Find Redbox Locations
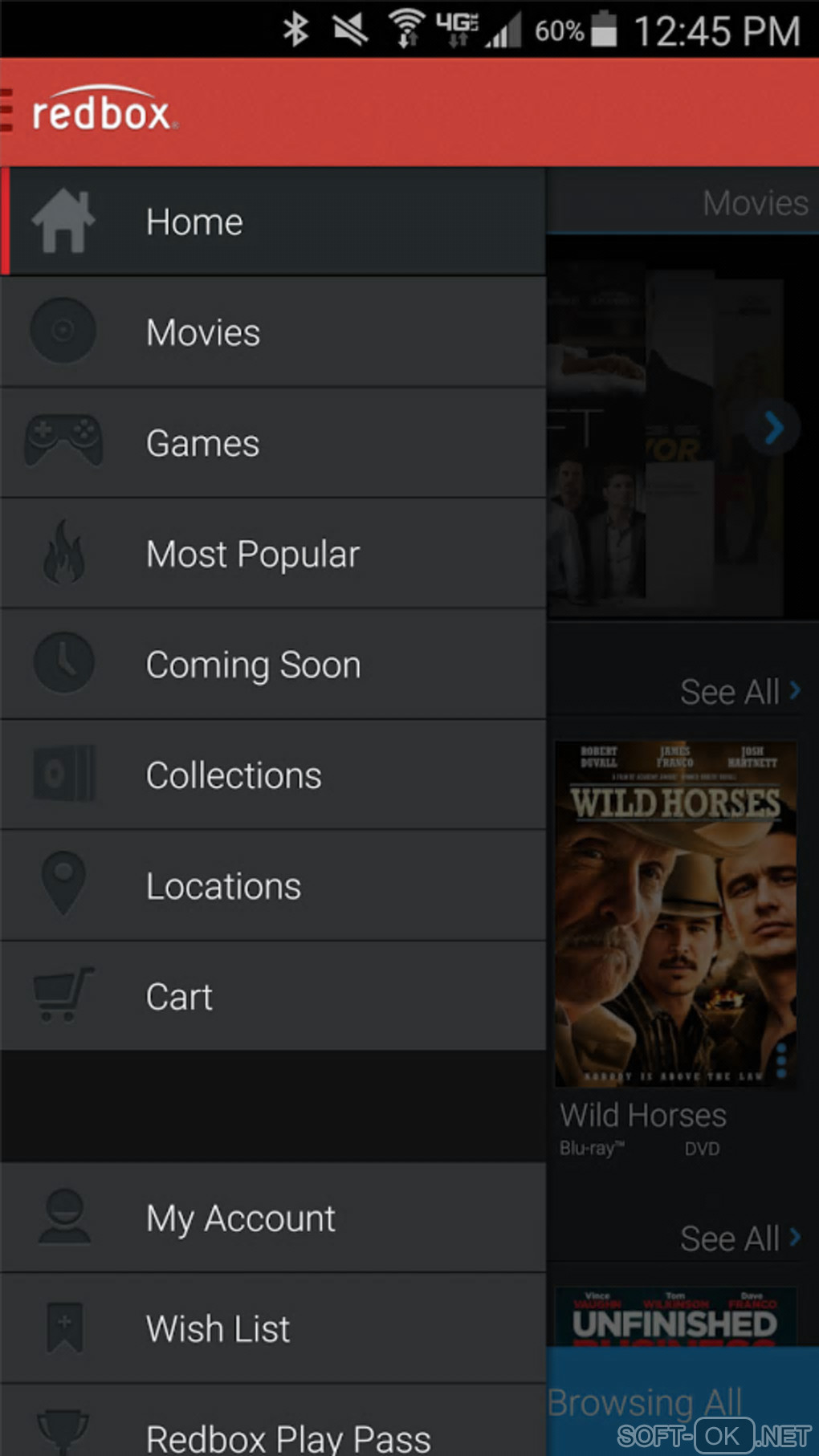819x1456 pixels. pos(273,886)
